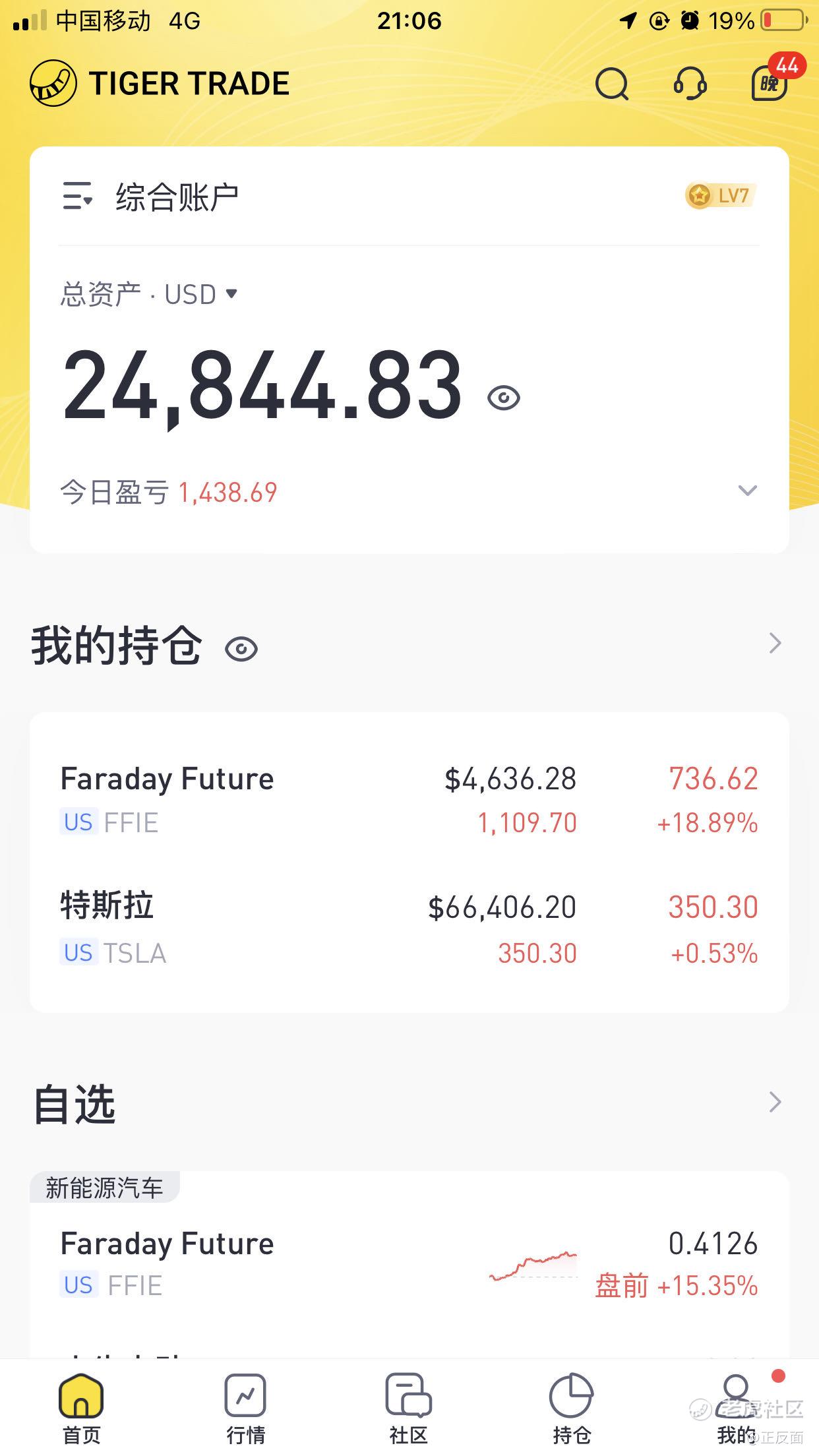The height and width of the screenshot is (1456, 819).
Task: Change the 总资产 currency from USD
Action: coord(200,294)
